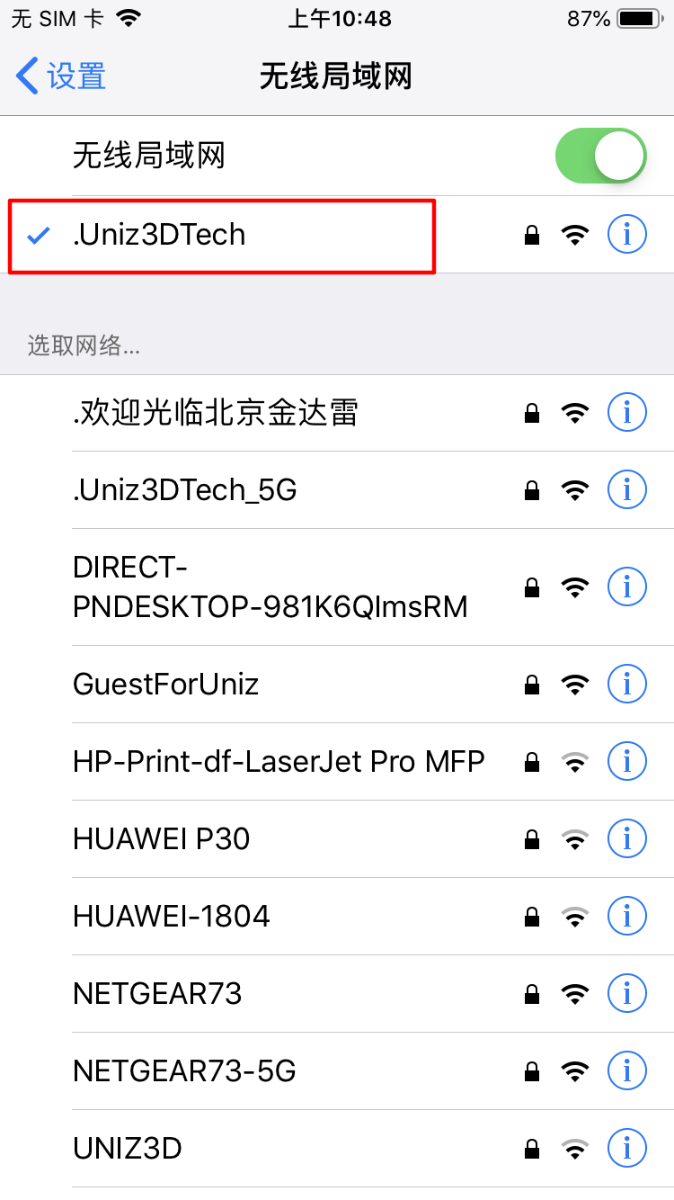Viewport: 674px width, 1200px height.
Task: Select the DIRECT-PNDESKTOP-981K6QlmsRM network
Action: click(x=270, y=587)
